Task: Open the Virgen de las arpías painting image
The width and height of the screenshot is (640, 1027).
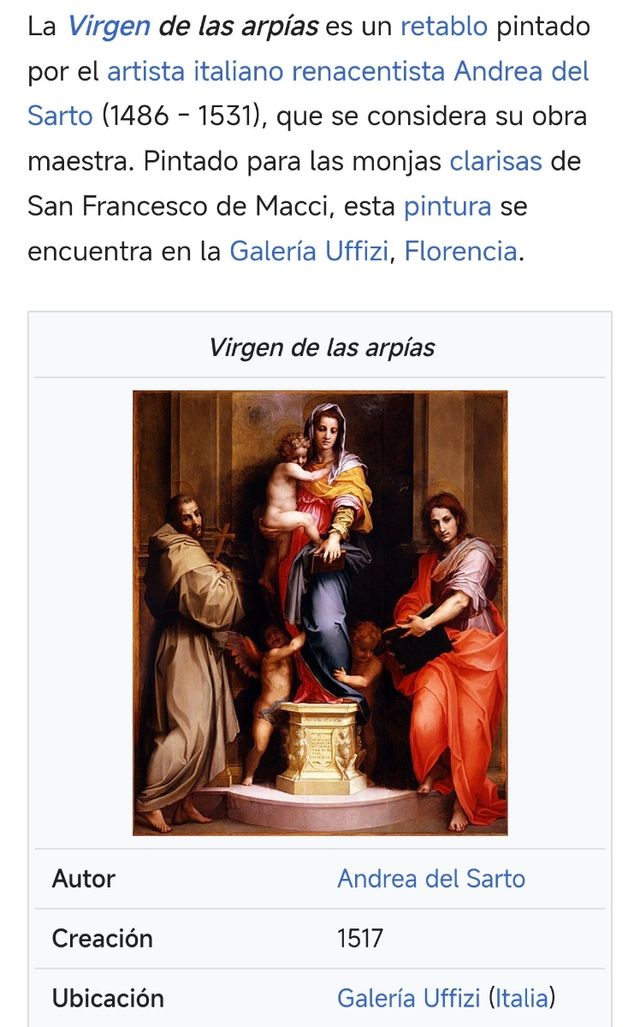Action: (320, 612)
